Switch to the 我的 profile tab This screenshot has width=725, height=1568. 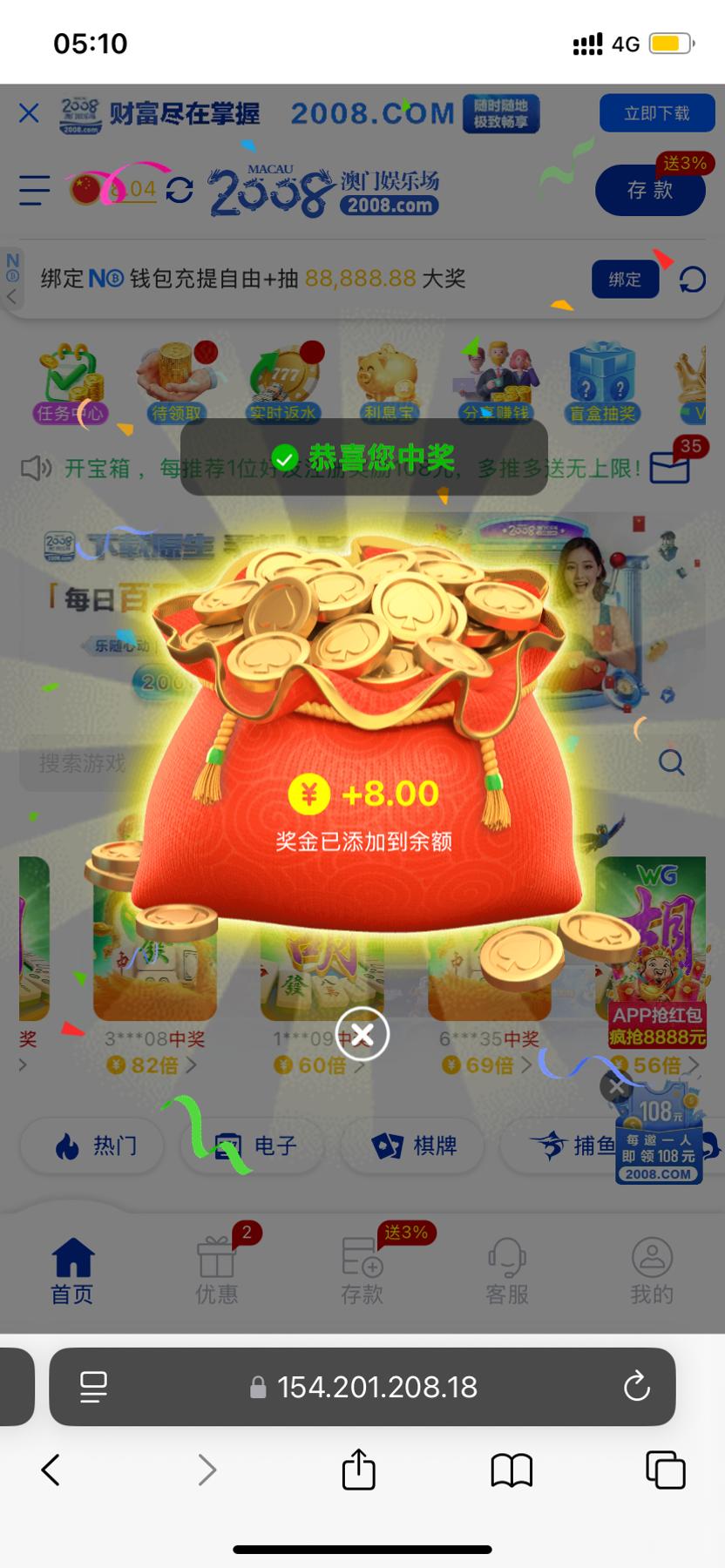[x=651, y=1271]
